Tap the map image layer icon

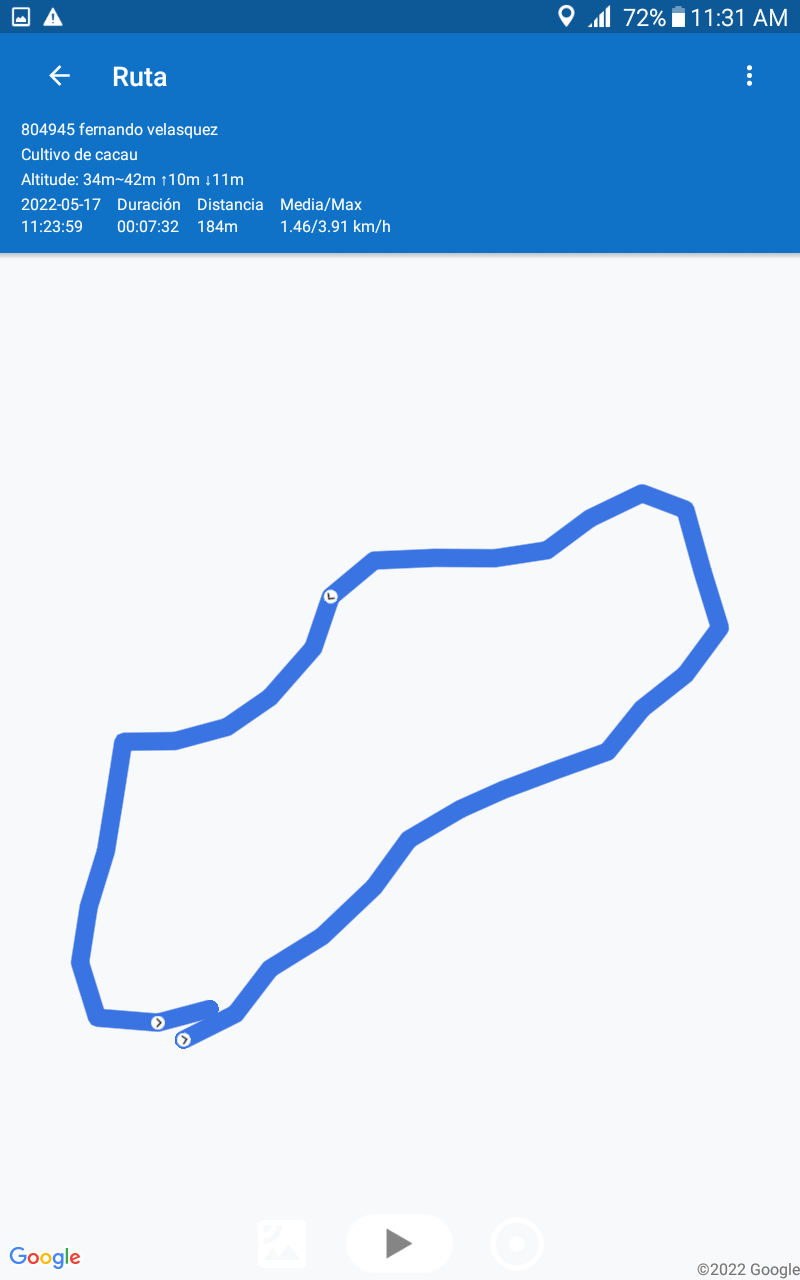(282, 1243)
